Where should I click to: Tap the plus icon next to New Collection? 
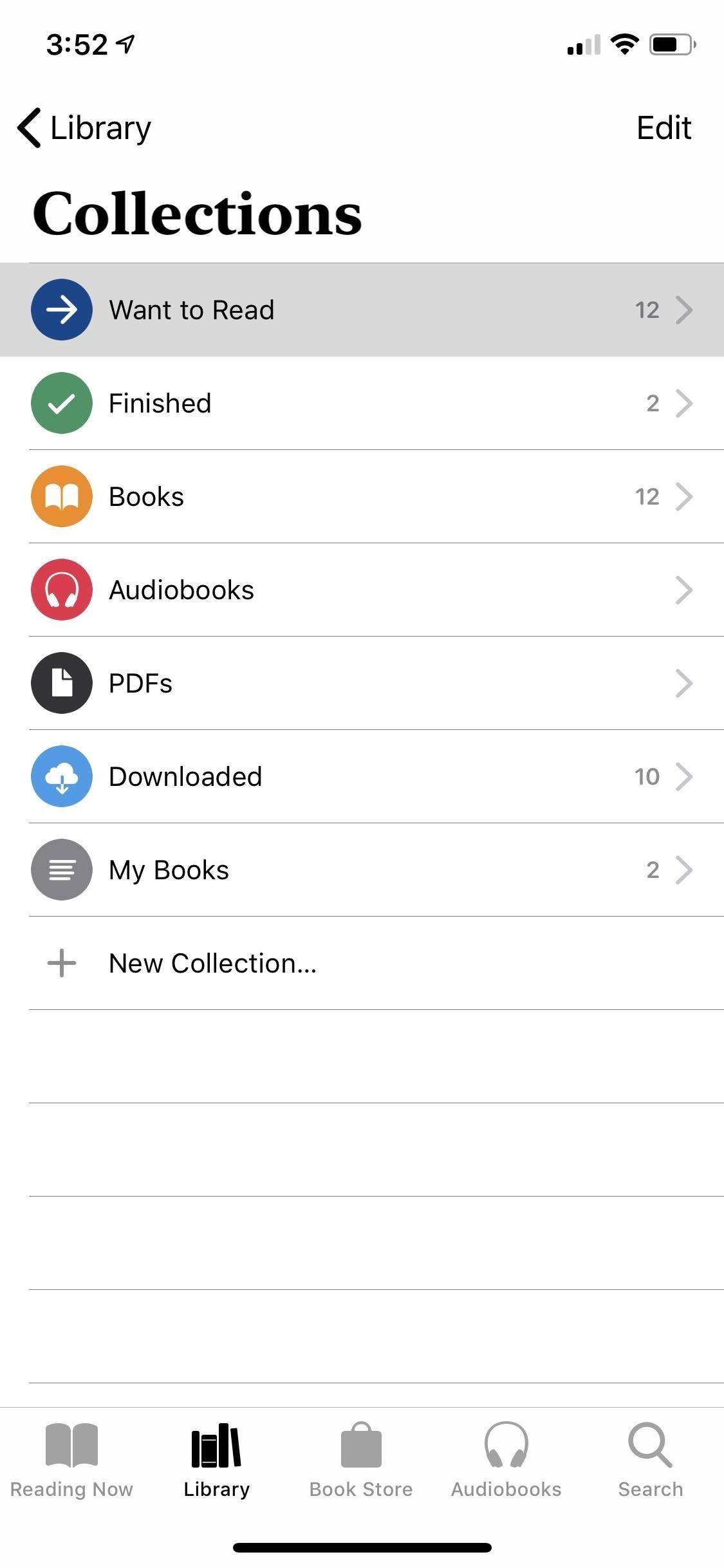click(60, 962)
